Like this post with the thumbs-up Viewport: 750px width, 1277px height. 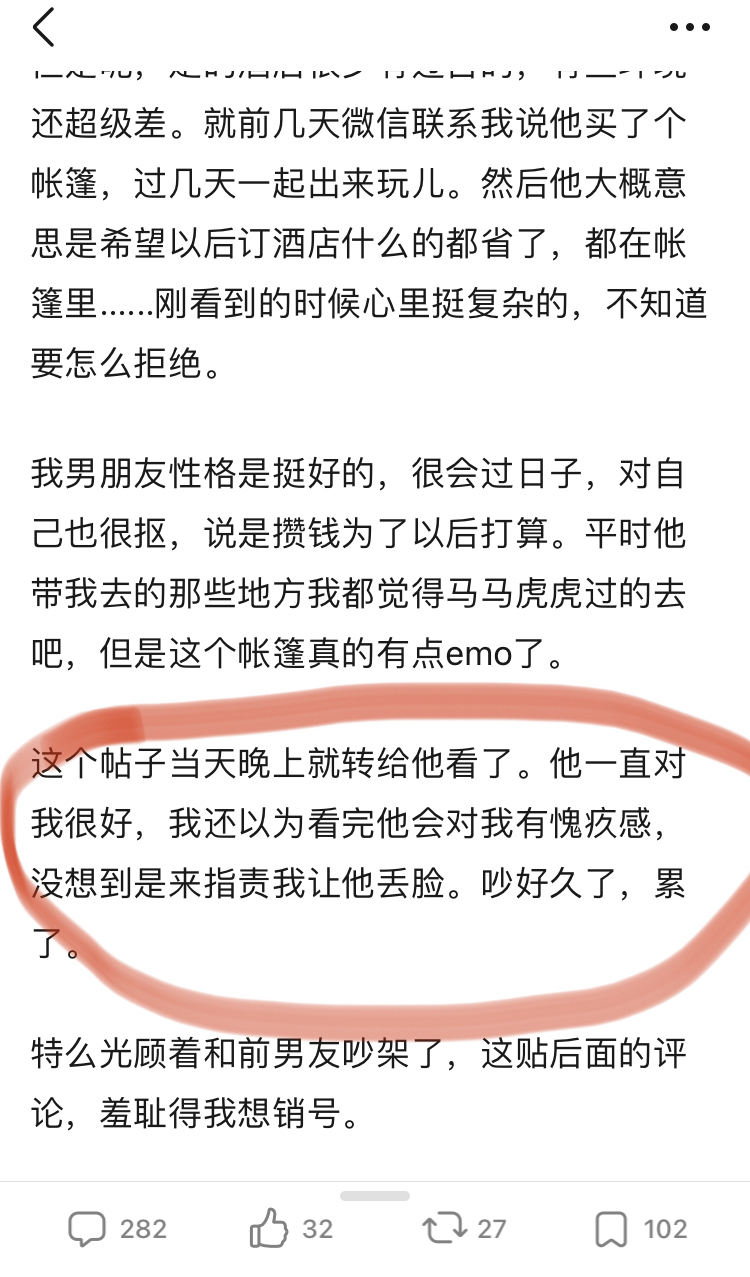coord(269,1227)
